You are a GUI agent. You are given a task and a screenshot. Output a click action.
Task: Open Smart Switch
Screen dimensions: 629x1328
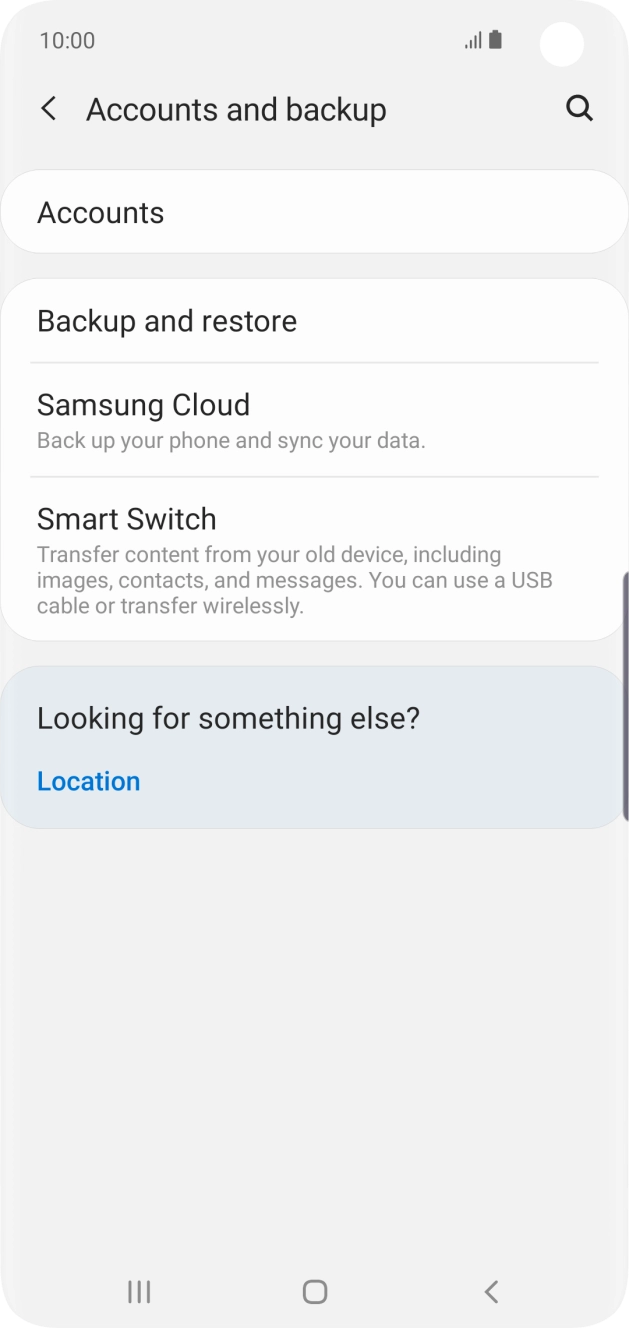pyautogui.click(x=314, y=559)
